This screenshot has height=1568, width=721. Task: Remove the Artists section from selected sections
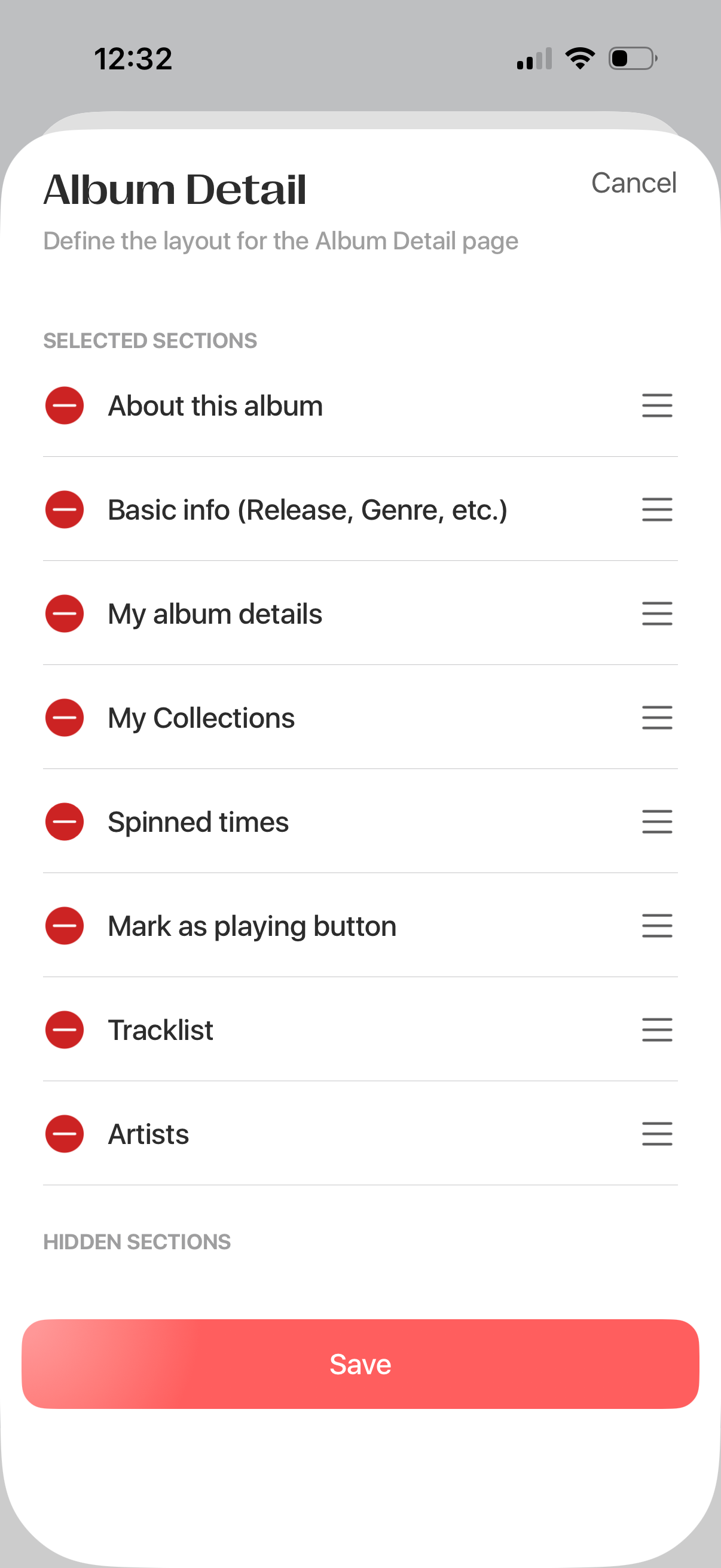[x=64, y=1134]
